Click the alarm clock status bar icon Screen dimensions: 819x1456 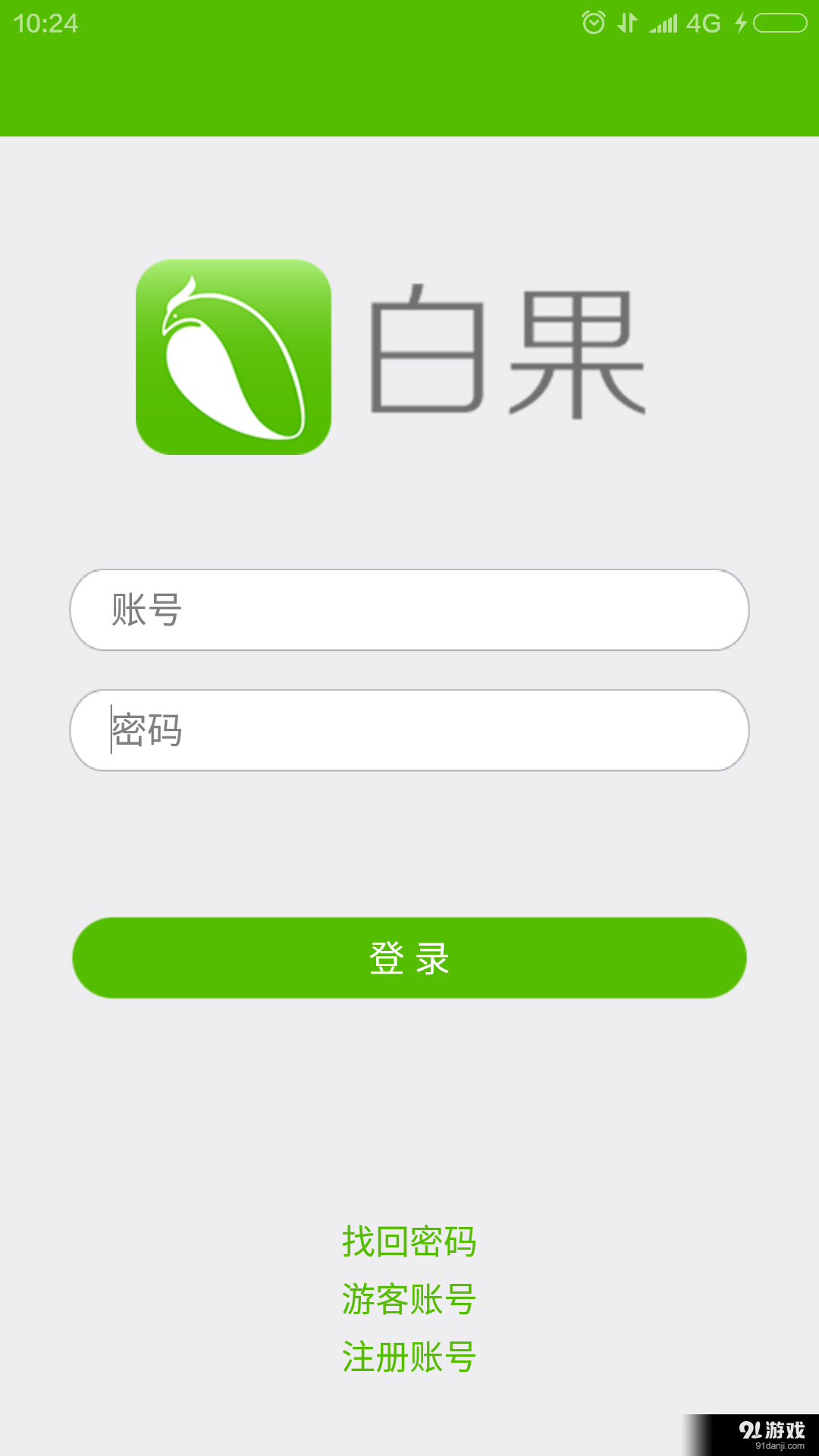point(593,23)
